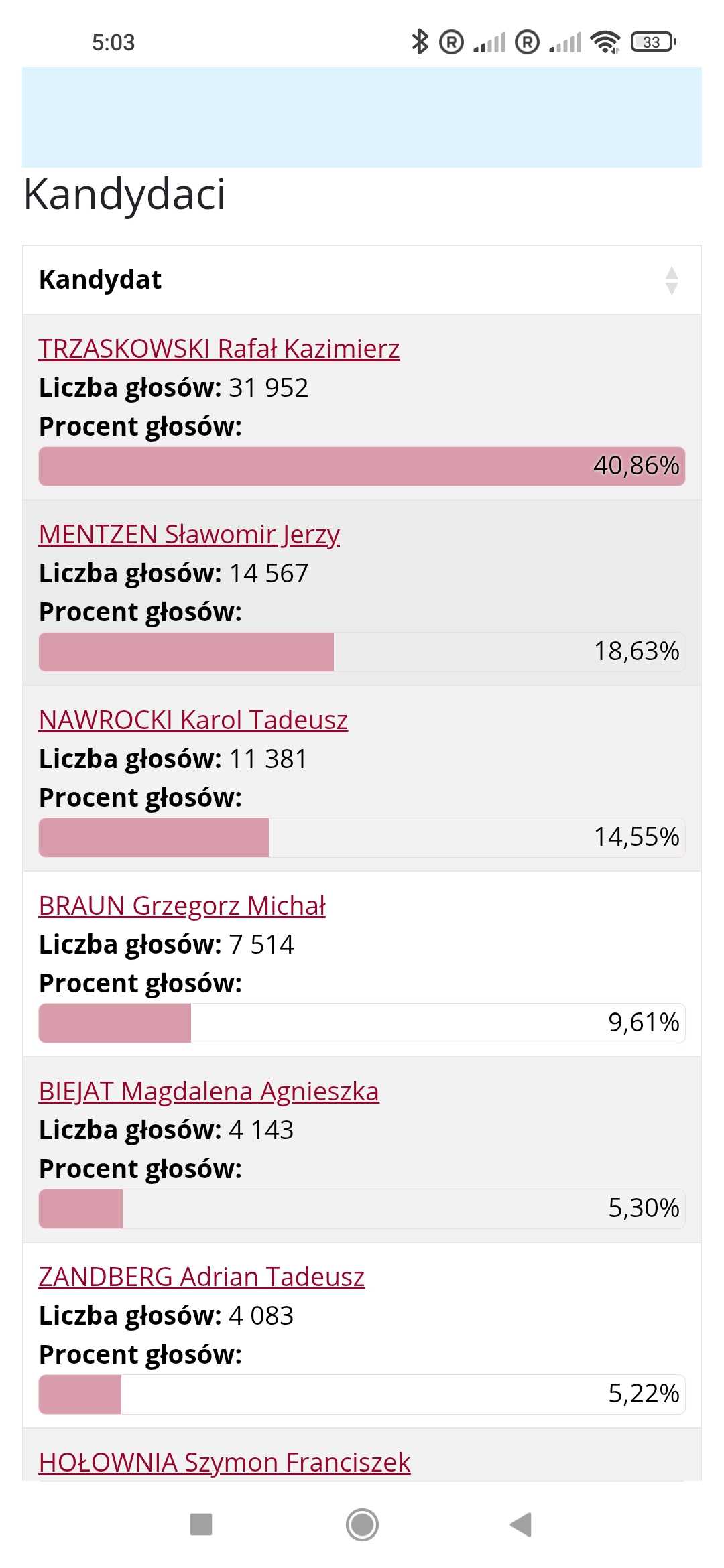Image resolution: width=724 pixels, height=1568 pixels.
Task: Open the recent apps view
Action: tap(201, 1524)
